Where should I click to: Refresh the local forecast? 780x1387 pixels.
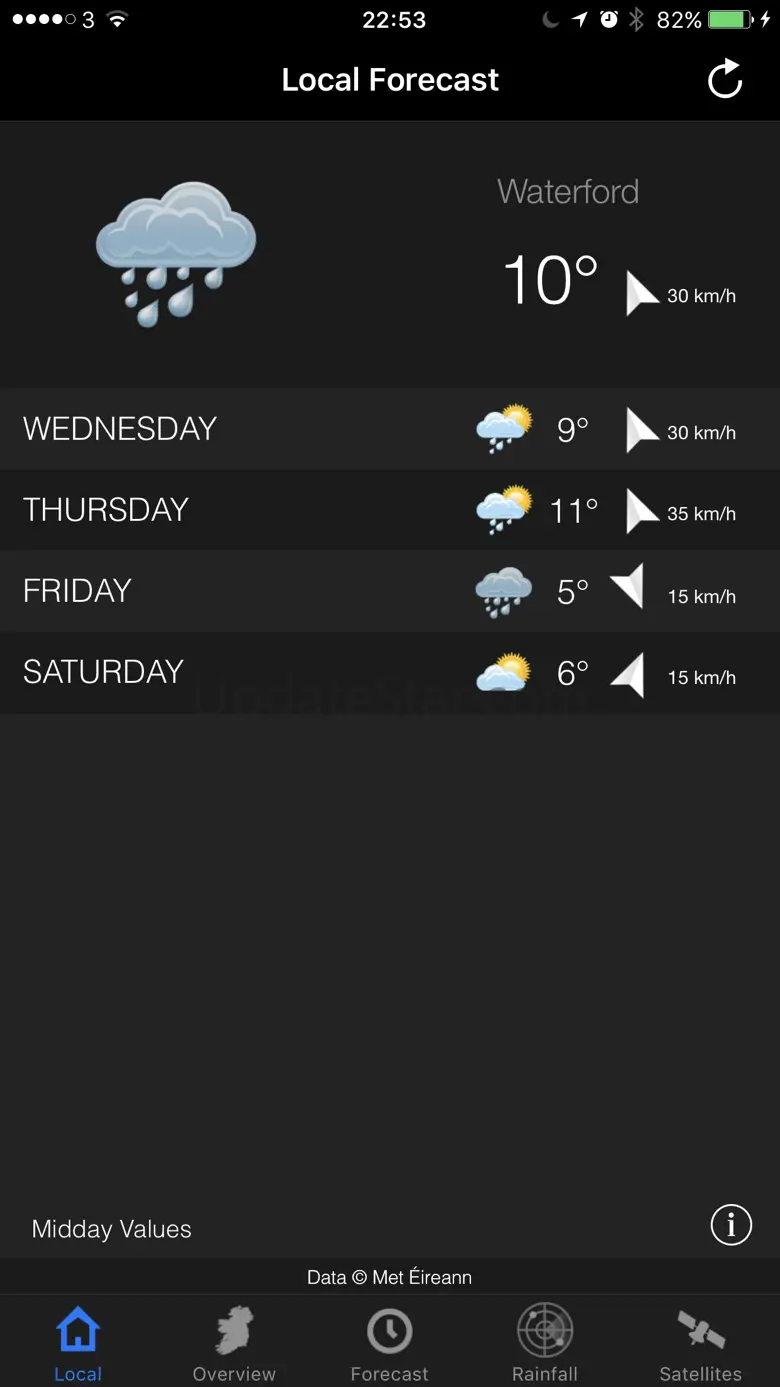click(x=725, y=80)
